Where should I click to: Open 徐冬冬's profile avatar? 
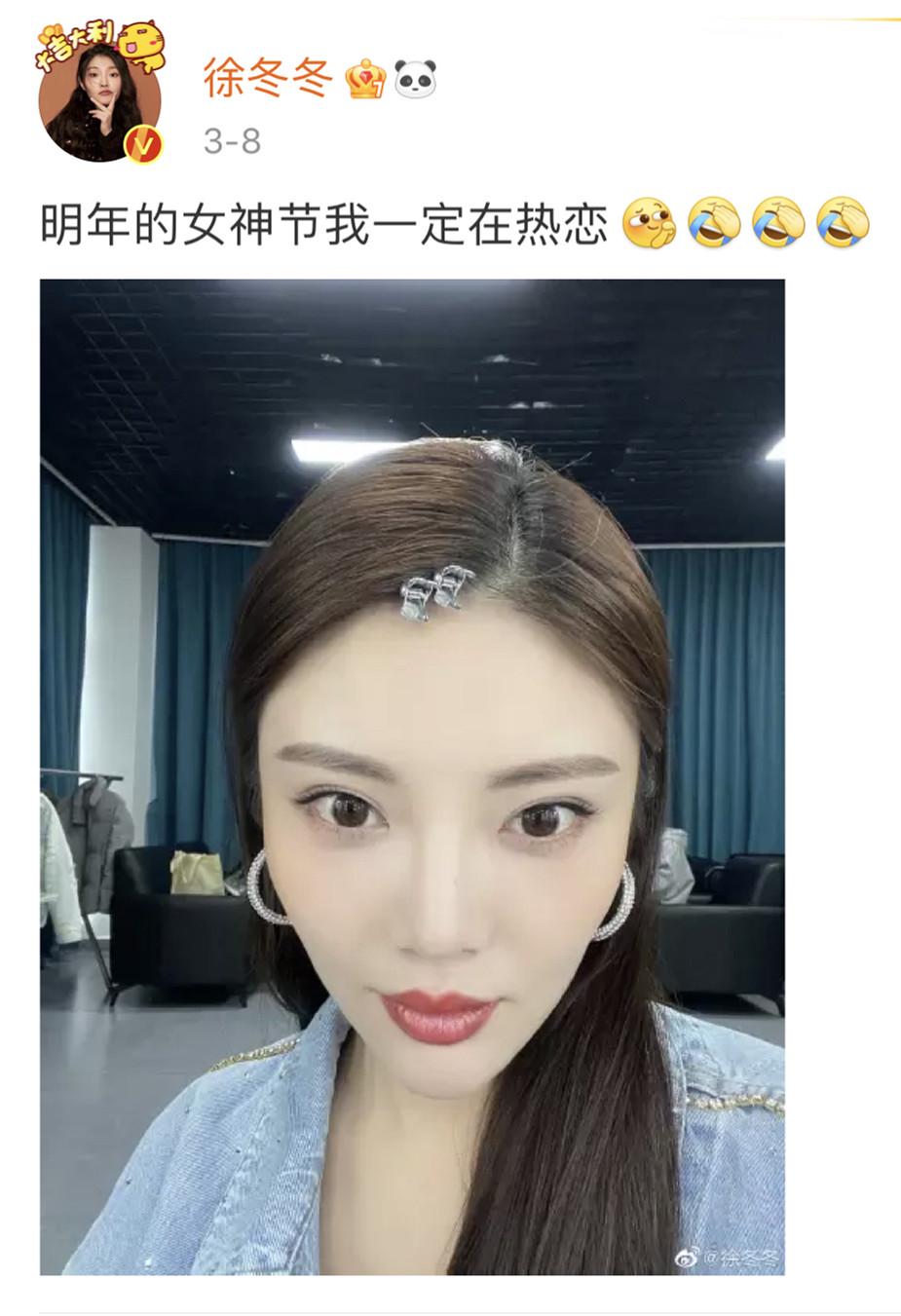(99, 99)
